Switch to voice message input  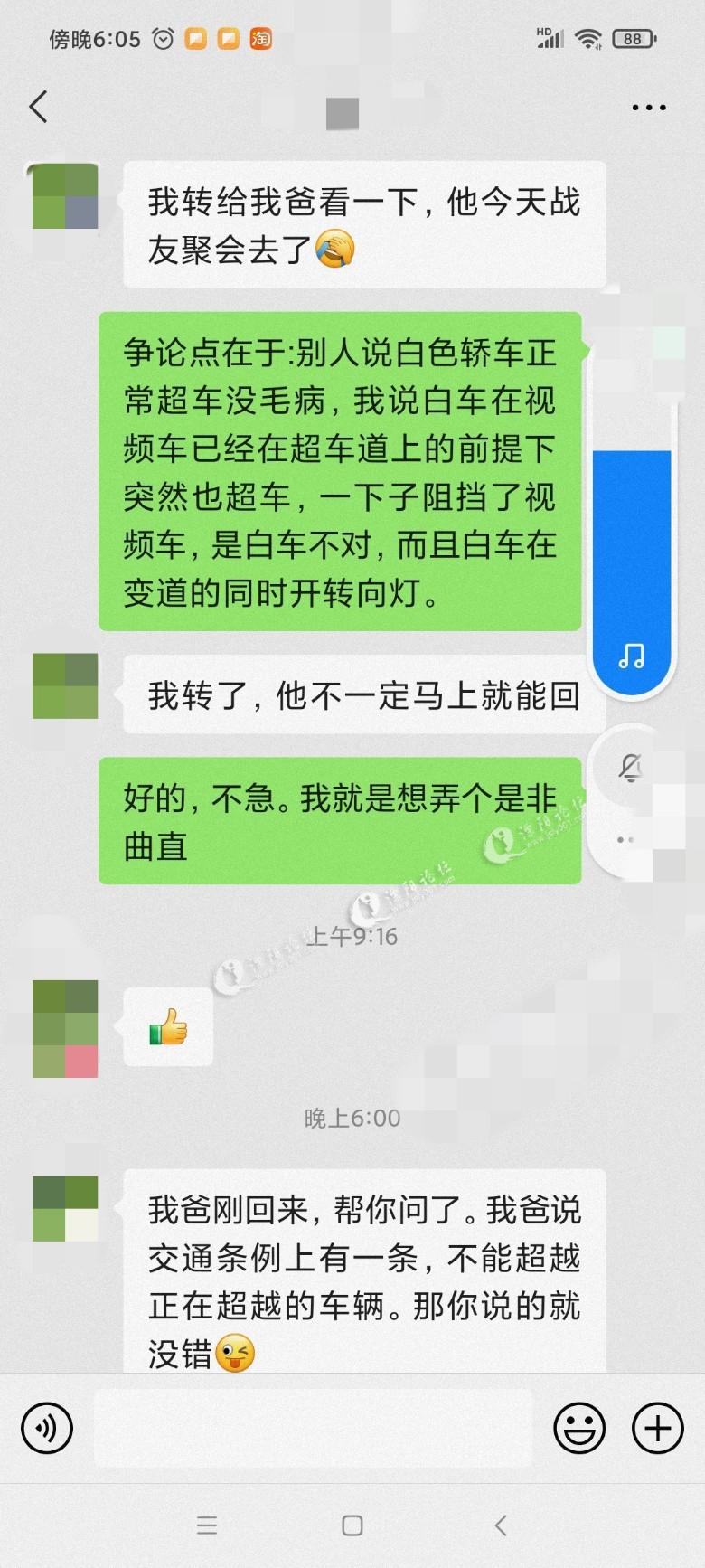[x=46, y=1428]
